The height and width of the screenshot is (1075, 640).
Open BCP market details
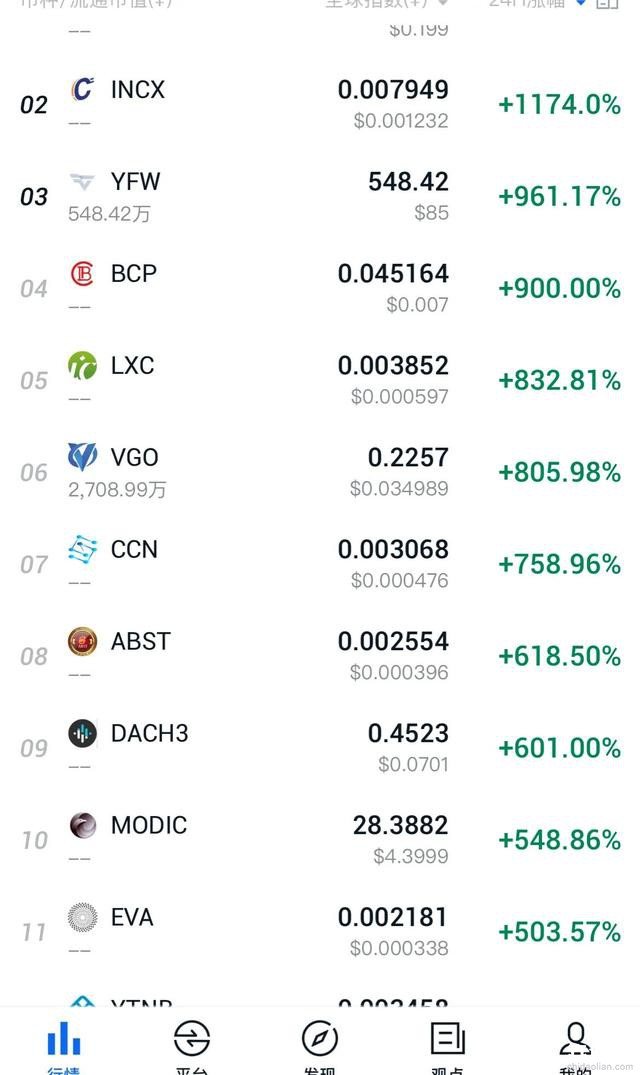pos(133,274)
